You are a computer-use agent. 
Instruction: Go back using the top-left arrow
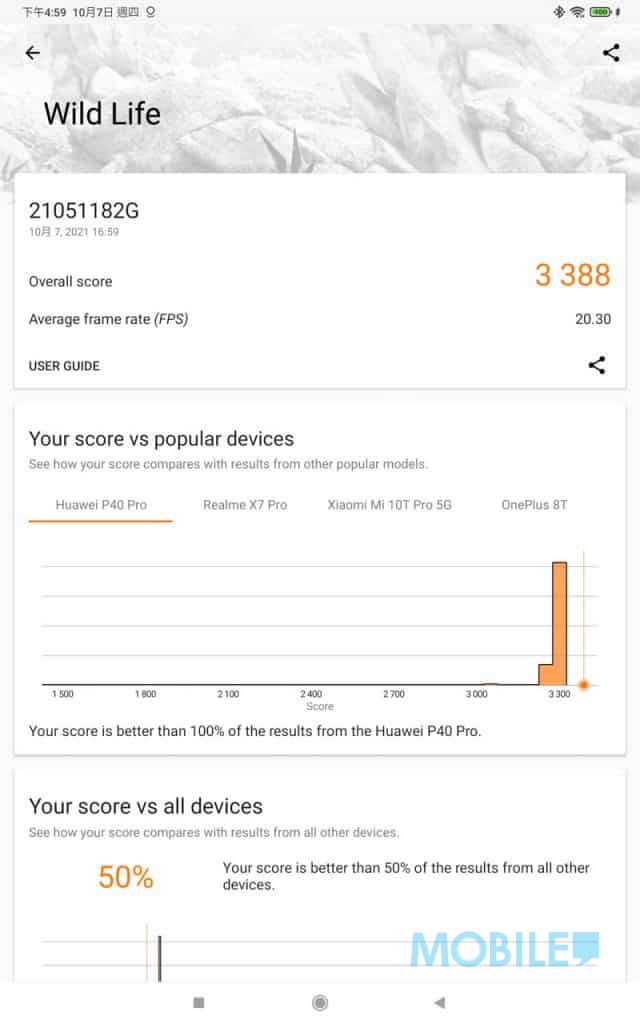point(33,53)
